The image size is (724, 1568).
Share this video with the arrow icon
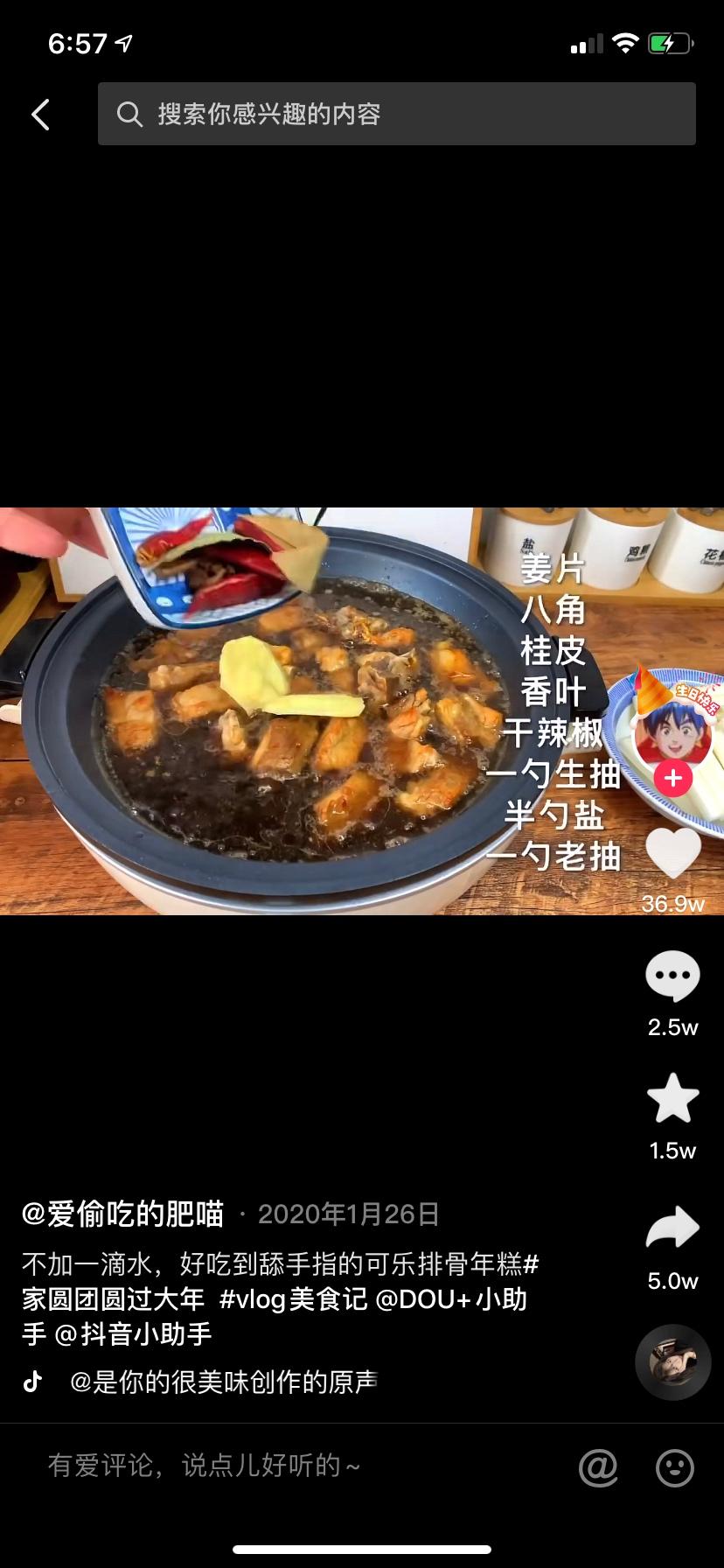(x=672, y=1228)
